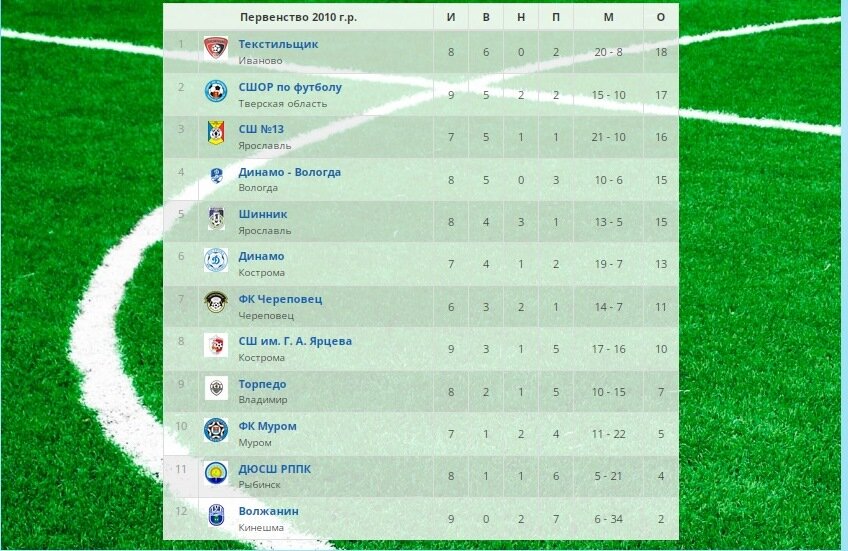Open Динамо - Вологда team page
Screen dimensions: 848x551
point(289,172)
